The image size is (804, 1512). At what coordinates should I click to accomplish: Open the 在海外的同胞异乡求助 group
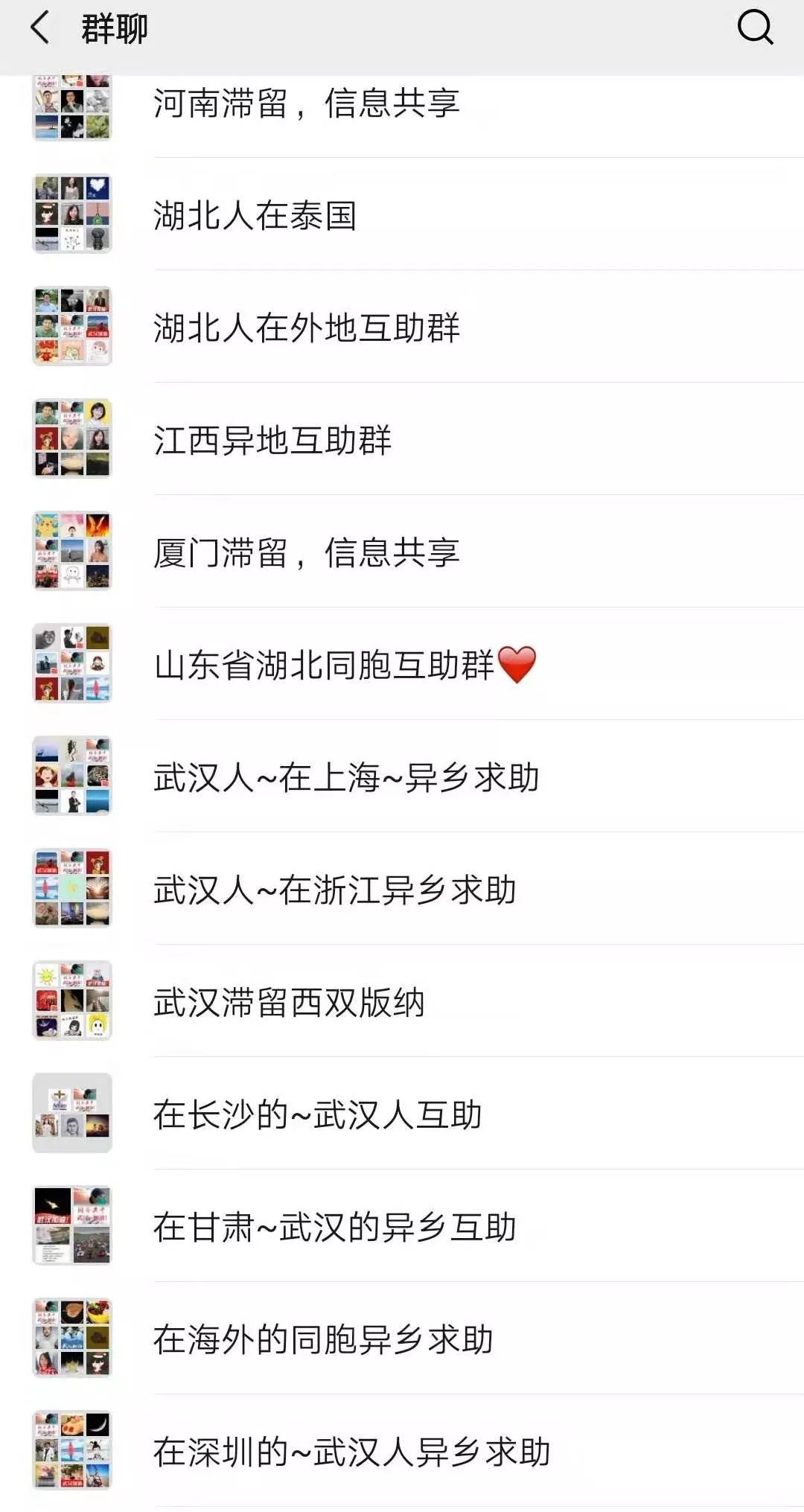pos(323,1339)
